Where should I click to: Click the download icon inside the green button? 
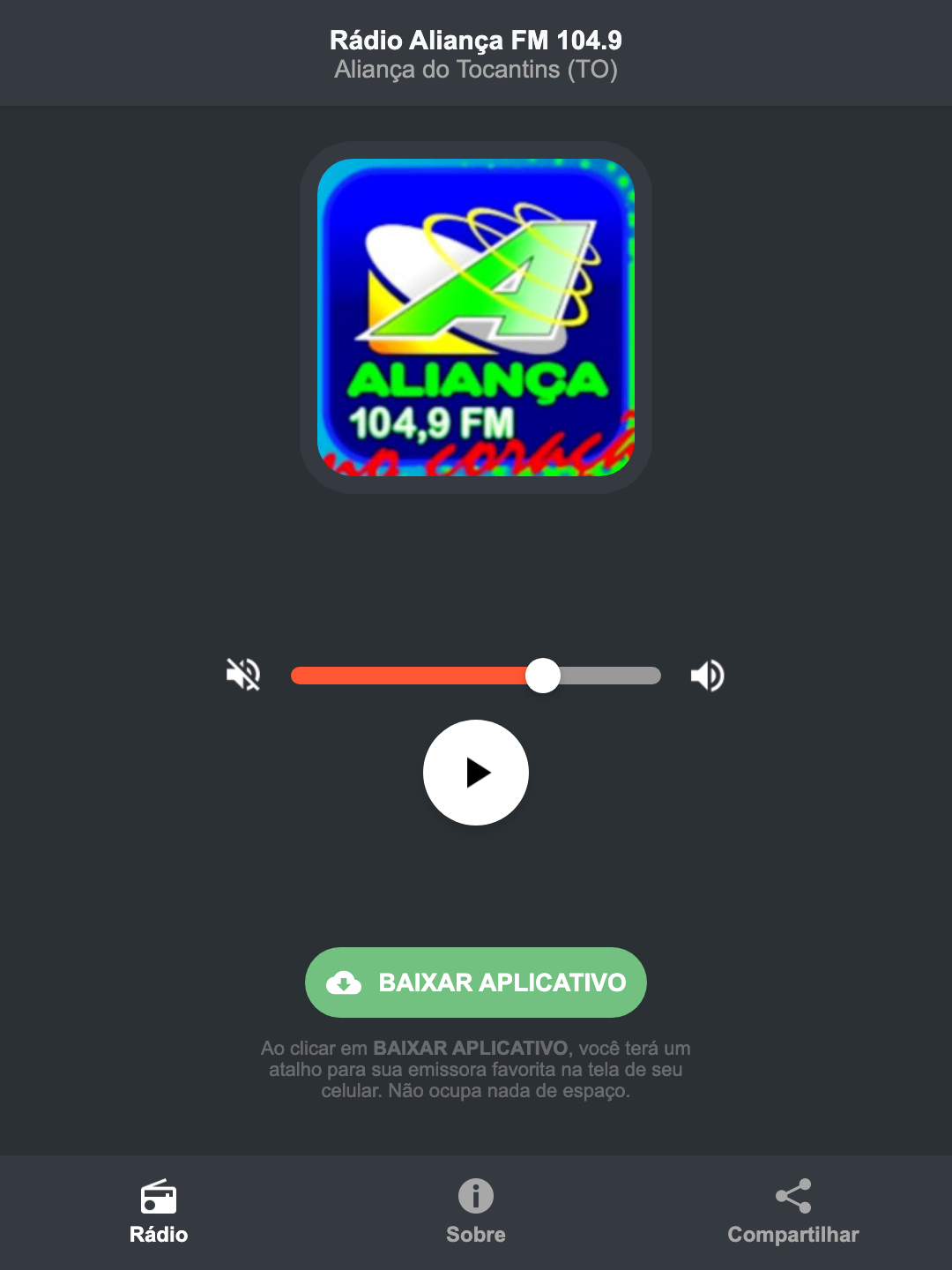click(346, 982)
